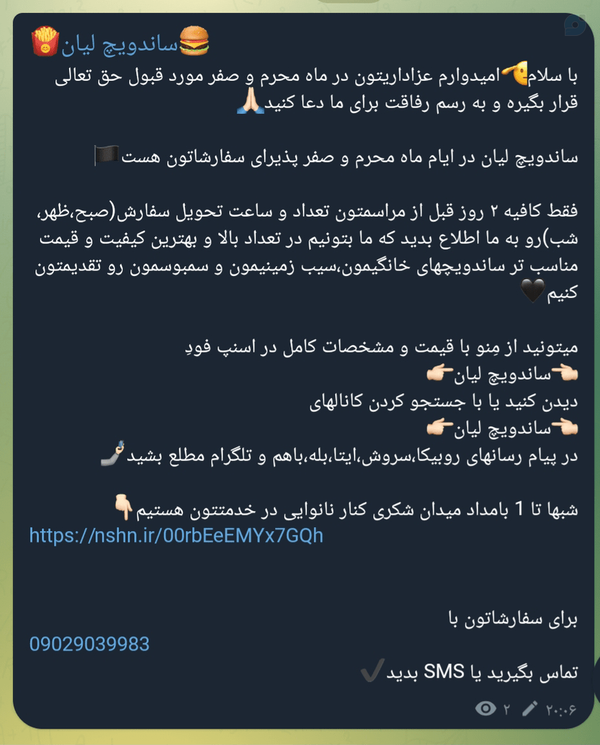
Task: Tap the phone number 09029039983
Action: 89,644
